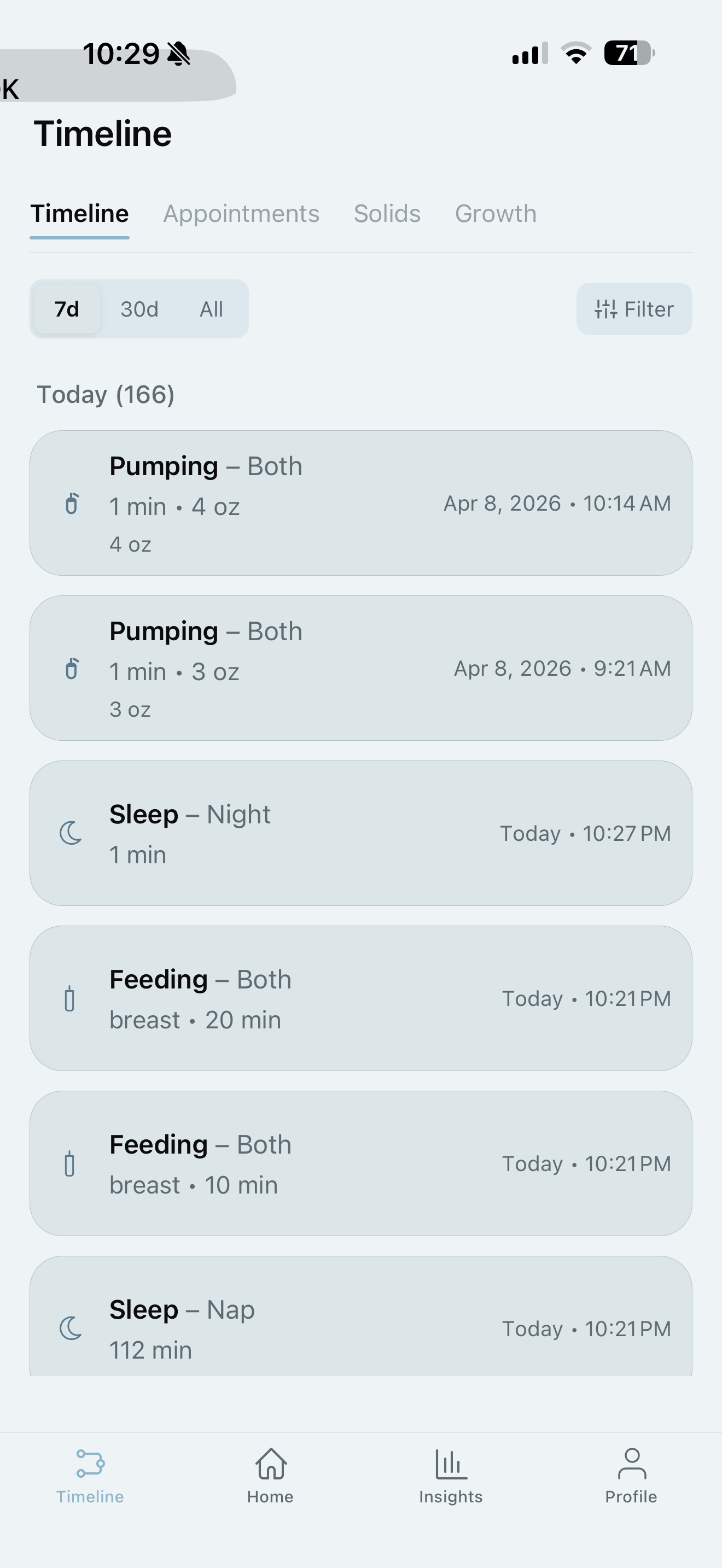This screenshot has width=722, height=1568.
Task: Open the Solids section
Action: (x=387, y=213)
